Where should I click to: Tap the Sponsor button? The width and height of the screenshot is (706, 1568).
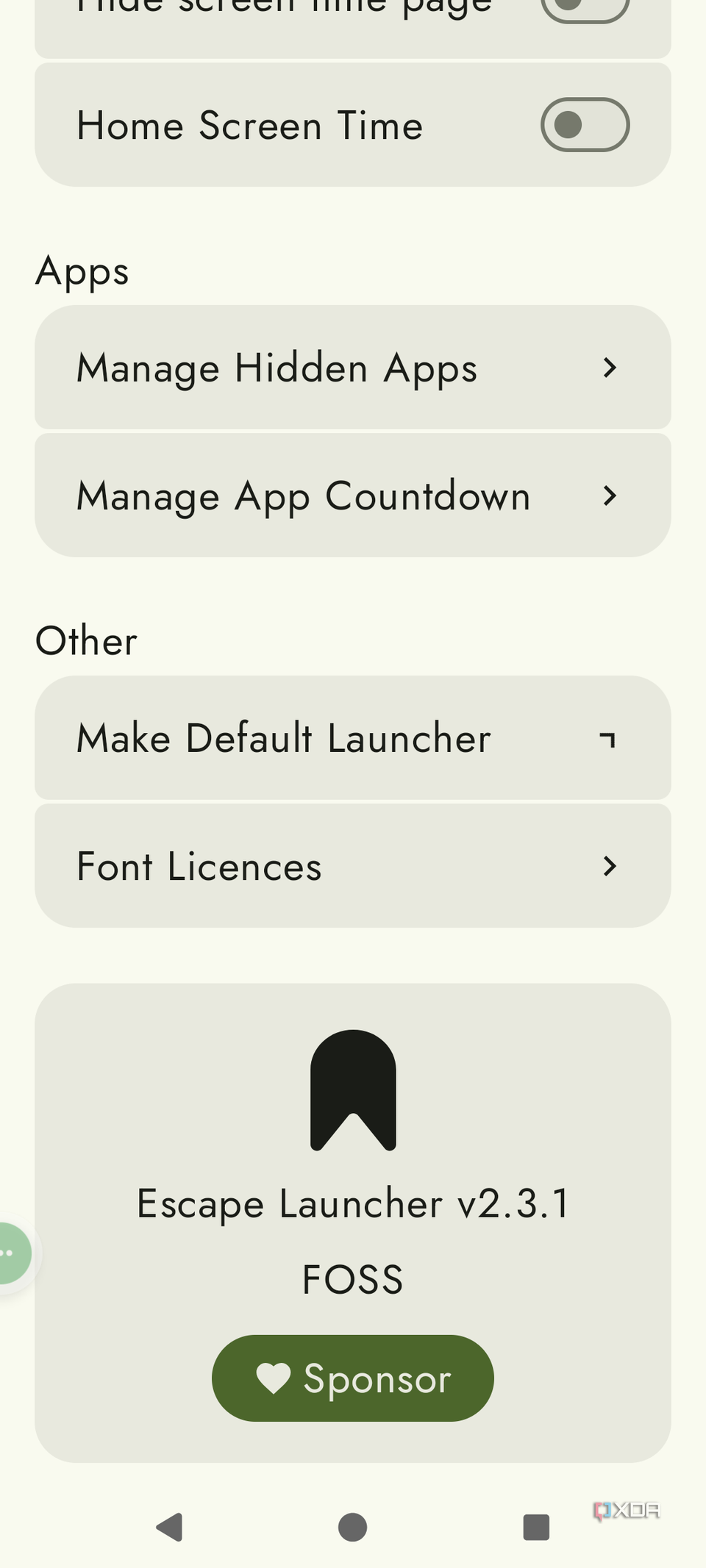pyautogui.click(x=353, y=1378)
